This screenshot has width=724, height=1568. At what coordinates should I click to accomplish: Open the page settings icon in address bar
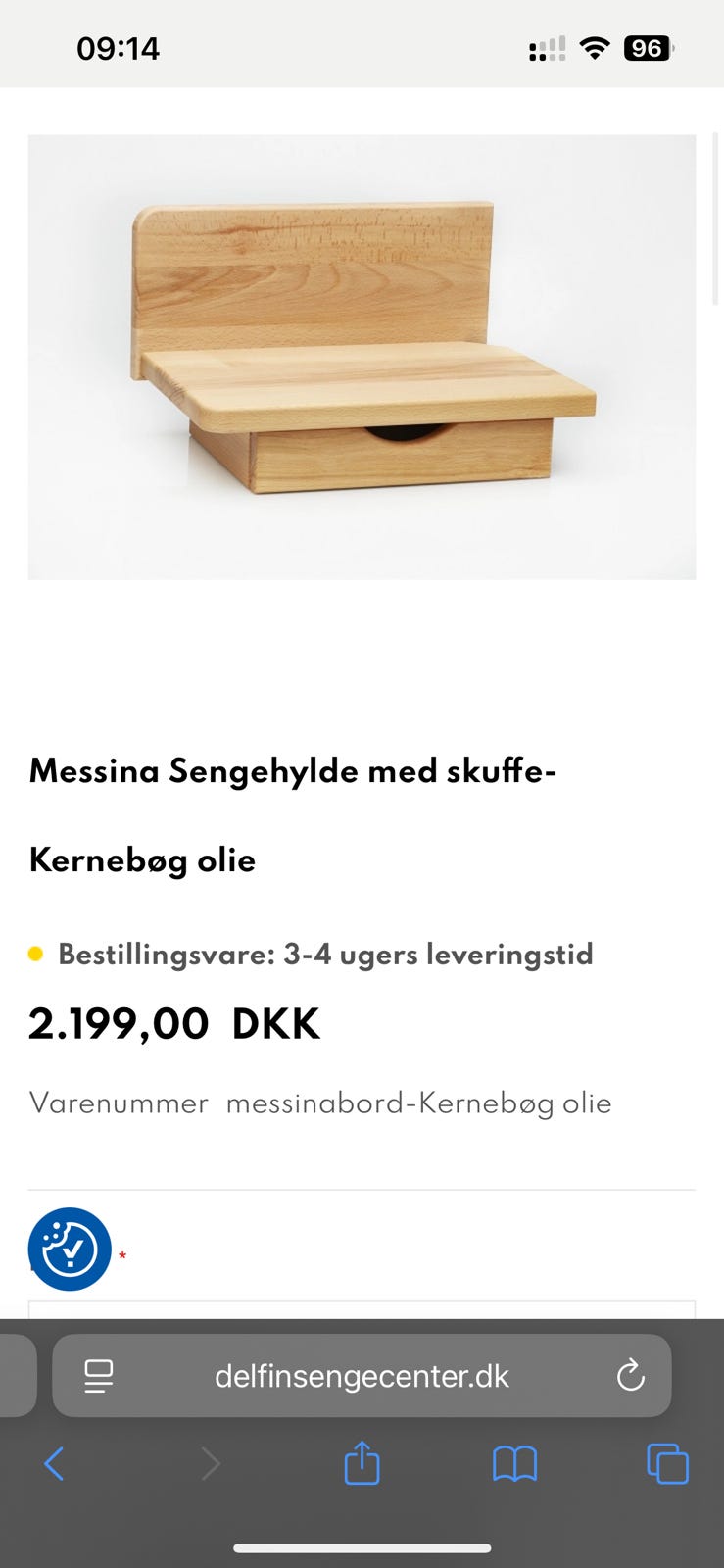click(x=96, y=1375)
